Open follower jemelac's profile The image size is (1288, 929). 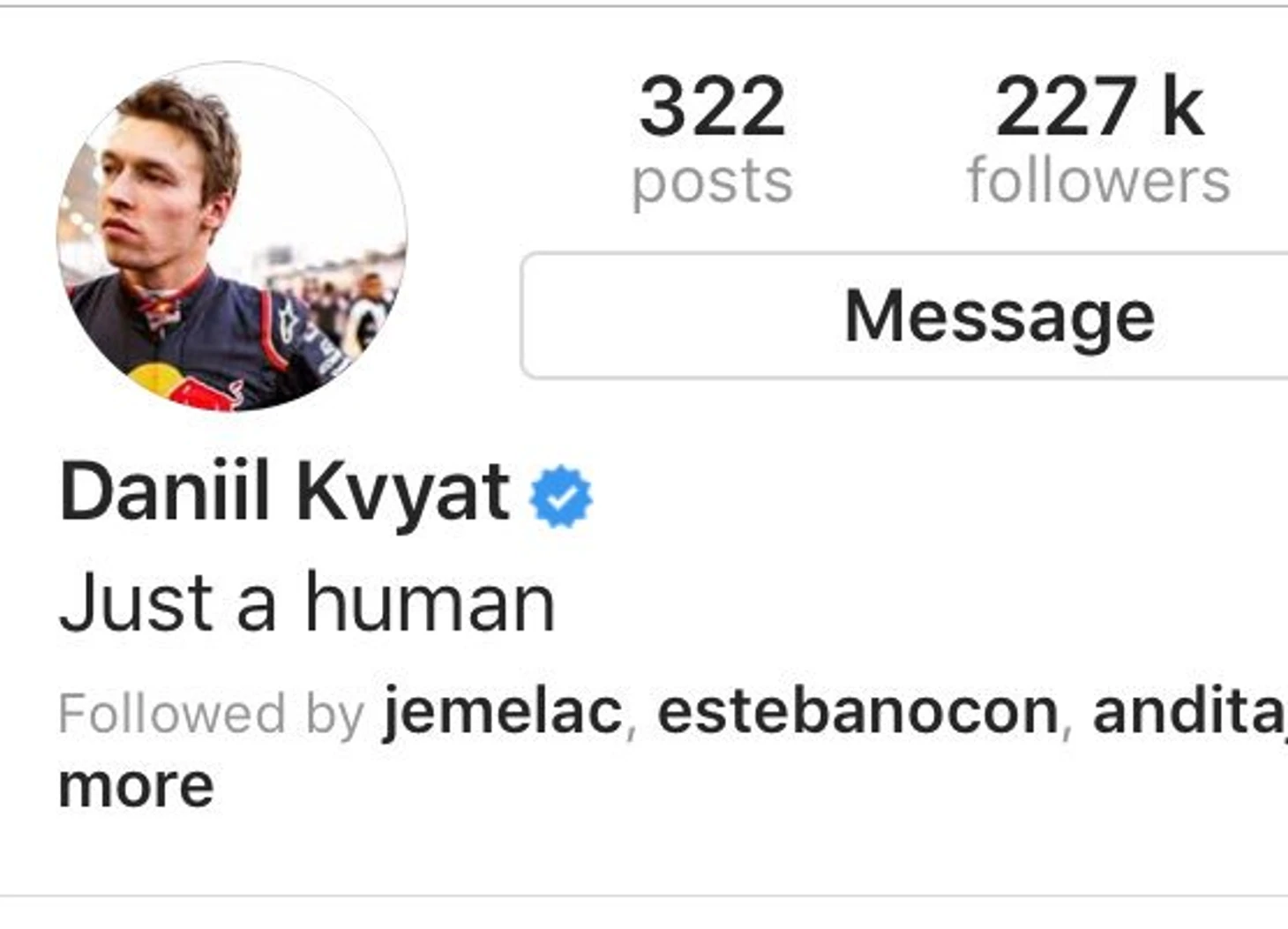click(x=503, y=712)
